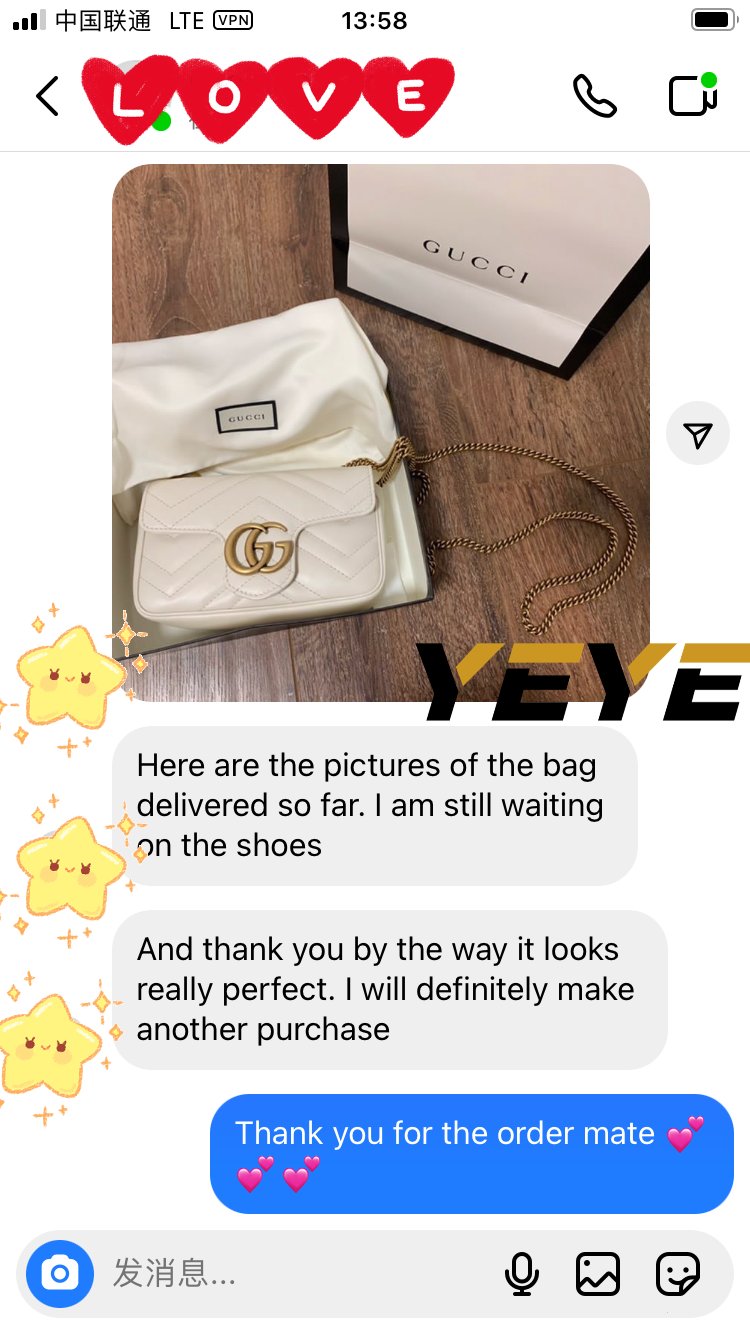Focus the message input field
The image size is (750, 1334).
click(290, 1273)
